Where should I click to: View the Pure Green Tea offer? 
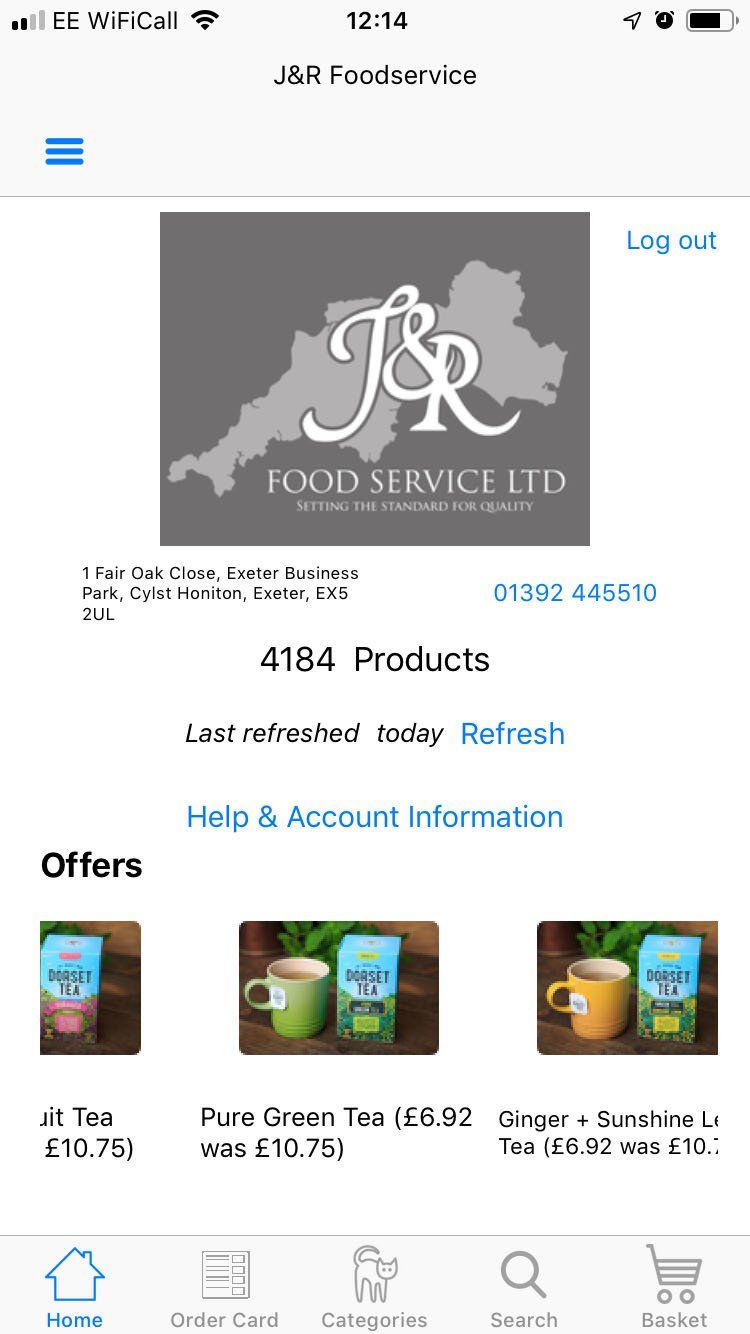(338, 988)
